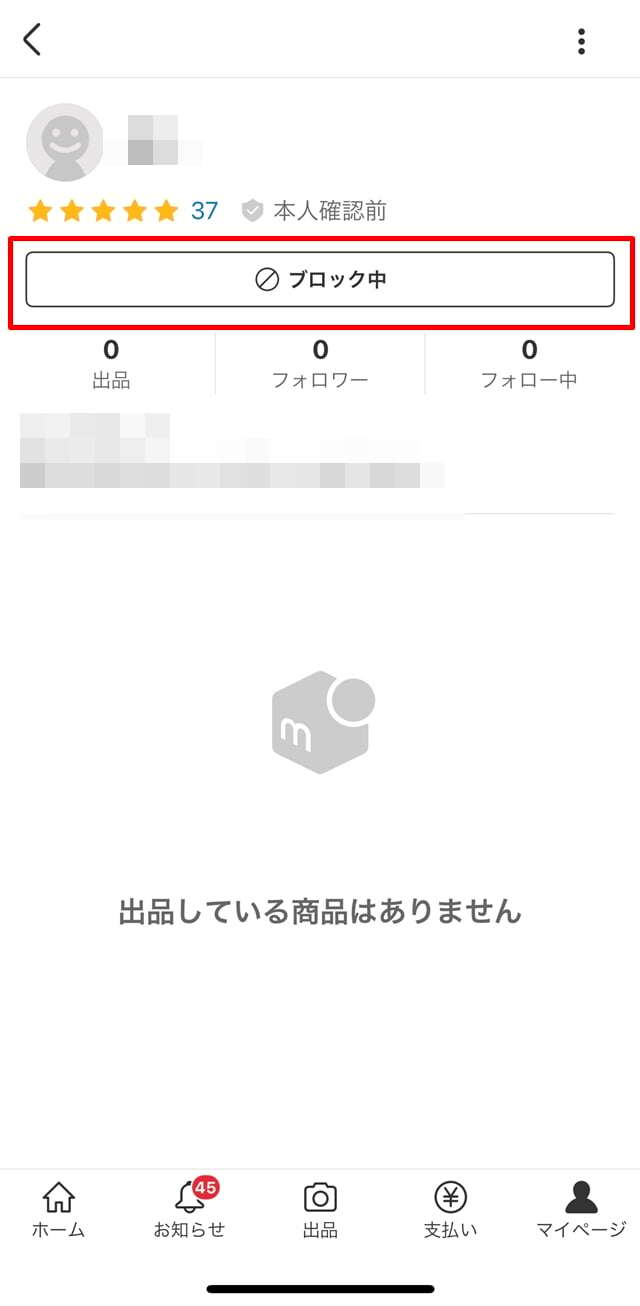This screenshot has height=1306, width=640.
Task: Switch to the ホーム tab
Action: 58,1210
